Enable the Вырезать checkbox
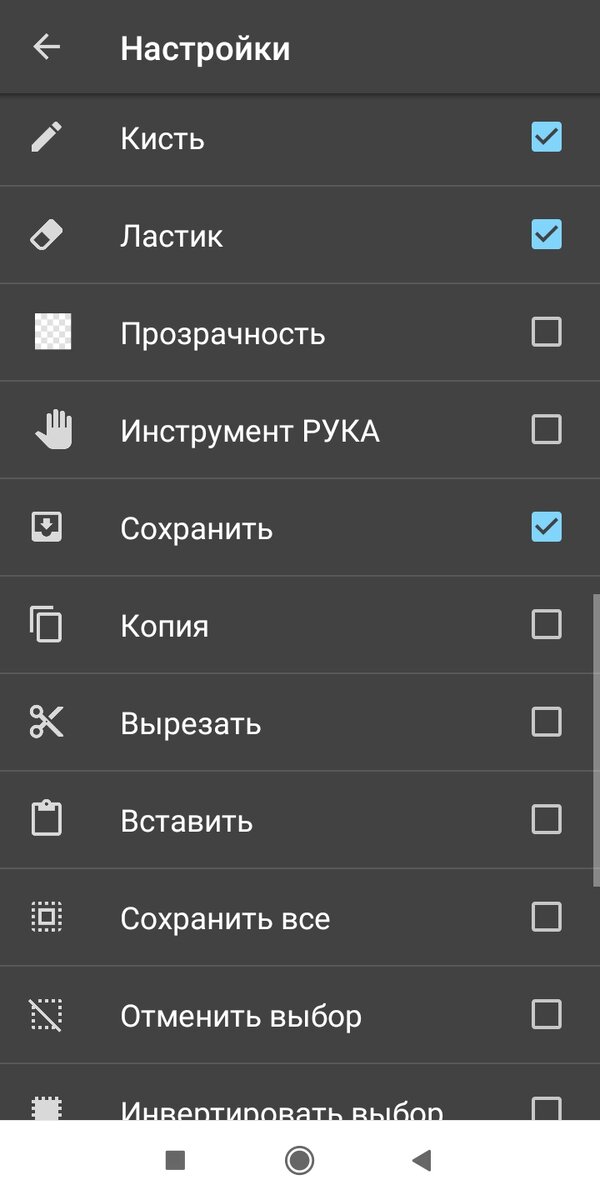The image size is (600, 1200). point(546,722)
